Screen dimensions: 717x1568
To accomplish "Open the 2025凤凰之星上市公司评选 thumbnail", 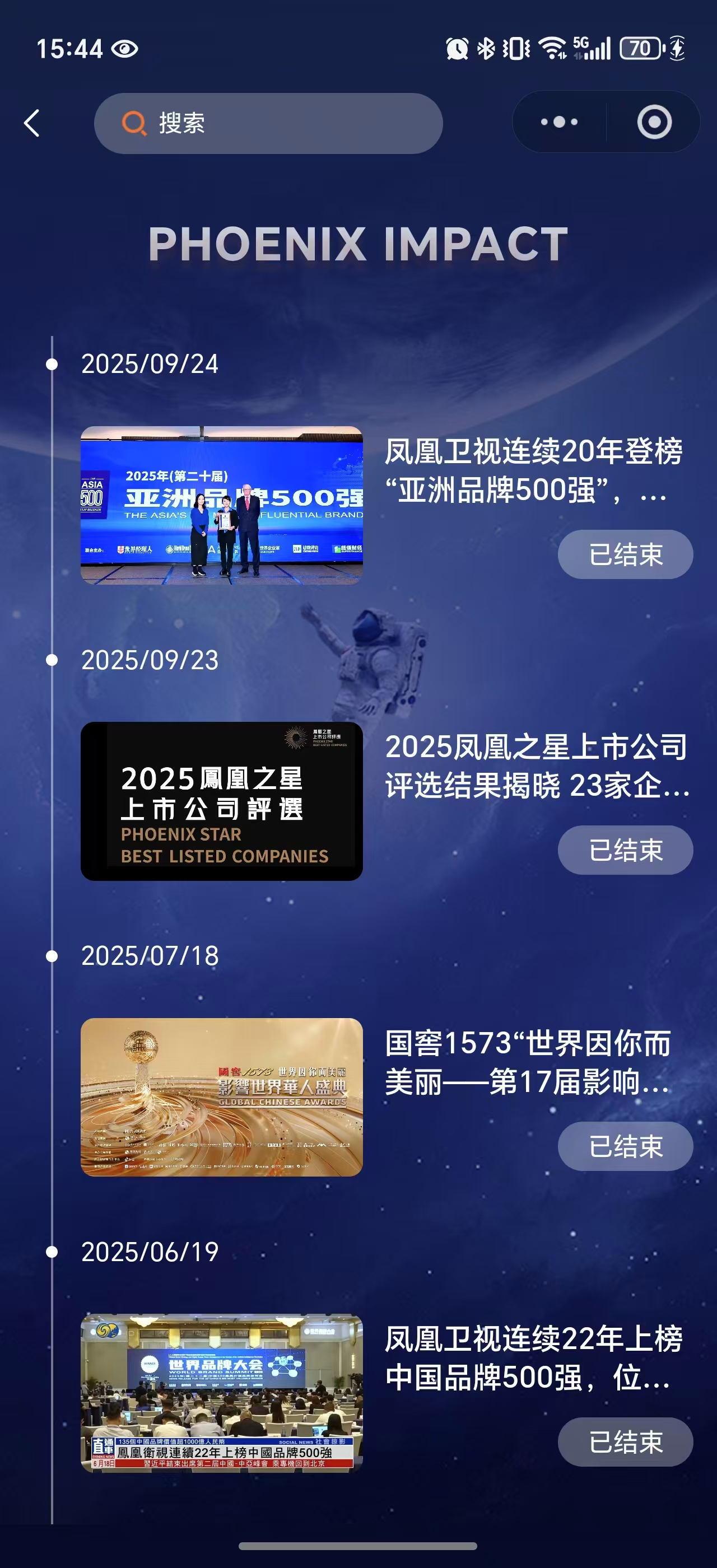I will (222, 801).
